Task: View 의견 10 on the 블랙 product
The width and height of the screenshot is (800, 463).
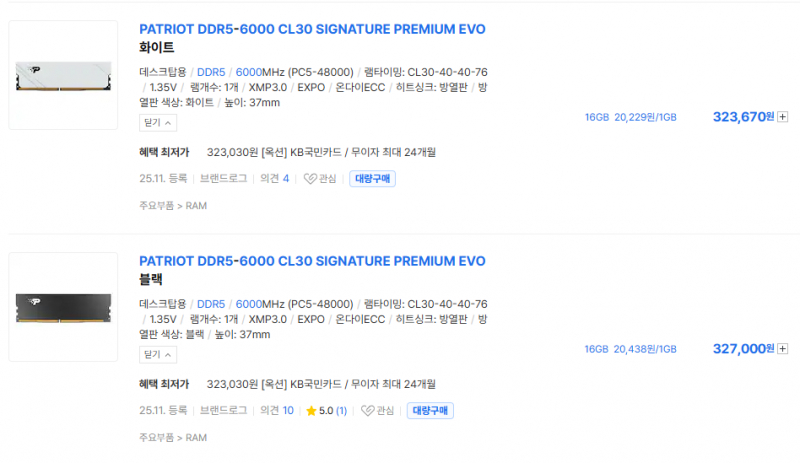Action: coord(276,410)
